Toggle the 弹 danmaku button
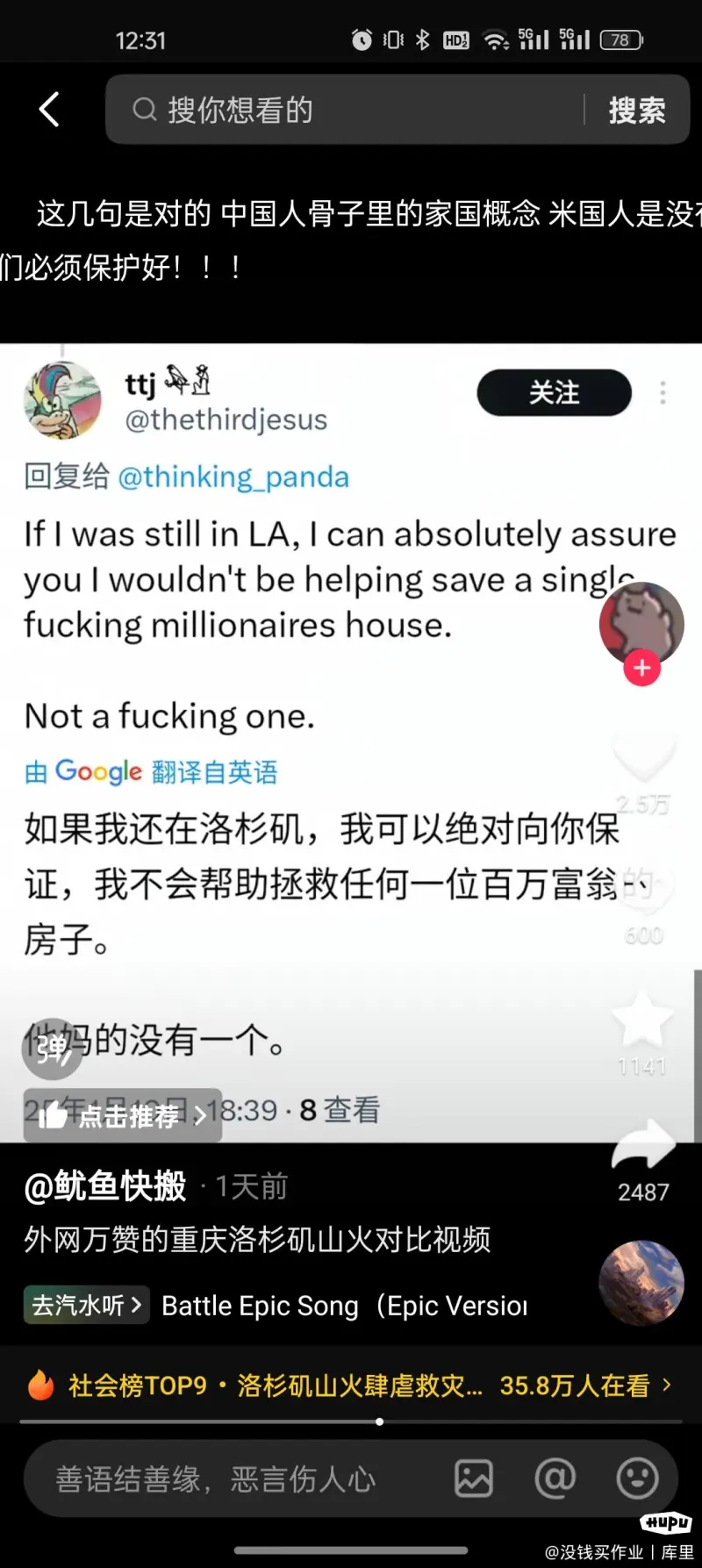Screen dimensions: 702x1568 [x=53, y=1048]
